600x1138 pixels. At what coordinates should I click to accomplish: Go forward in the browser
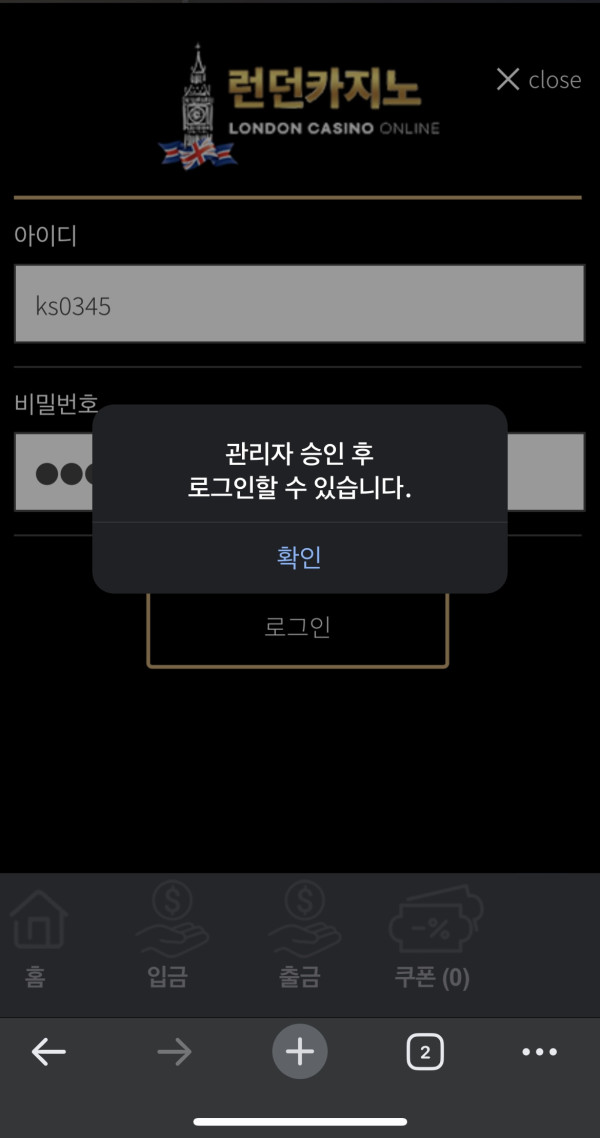[174, 1051]
